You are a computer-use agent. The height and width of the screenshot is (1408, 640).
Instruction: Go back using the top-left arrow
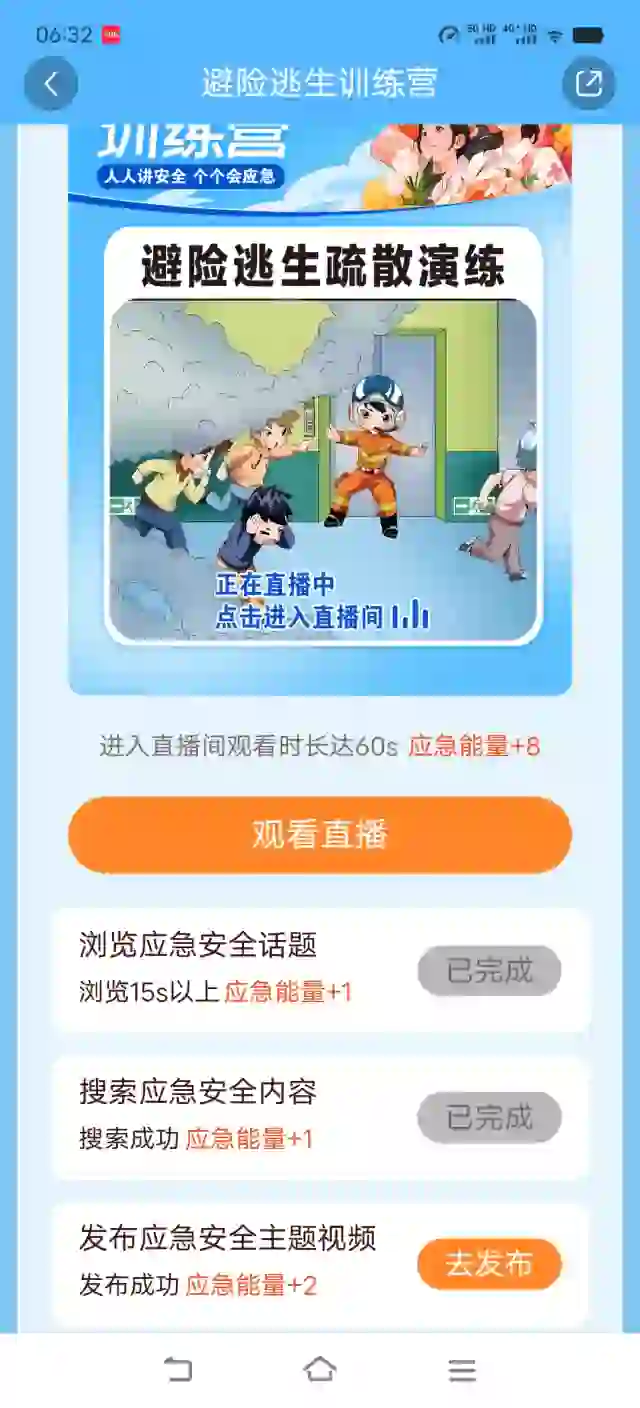pyautogui.click(x=50, y=84)
